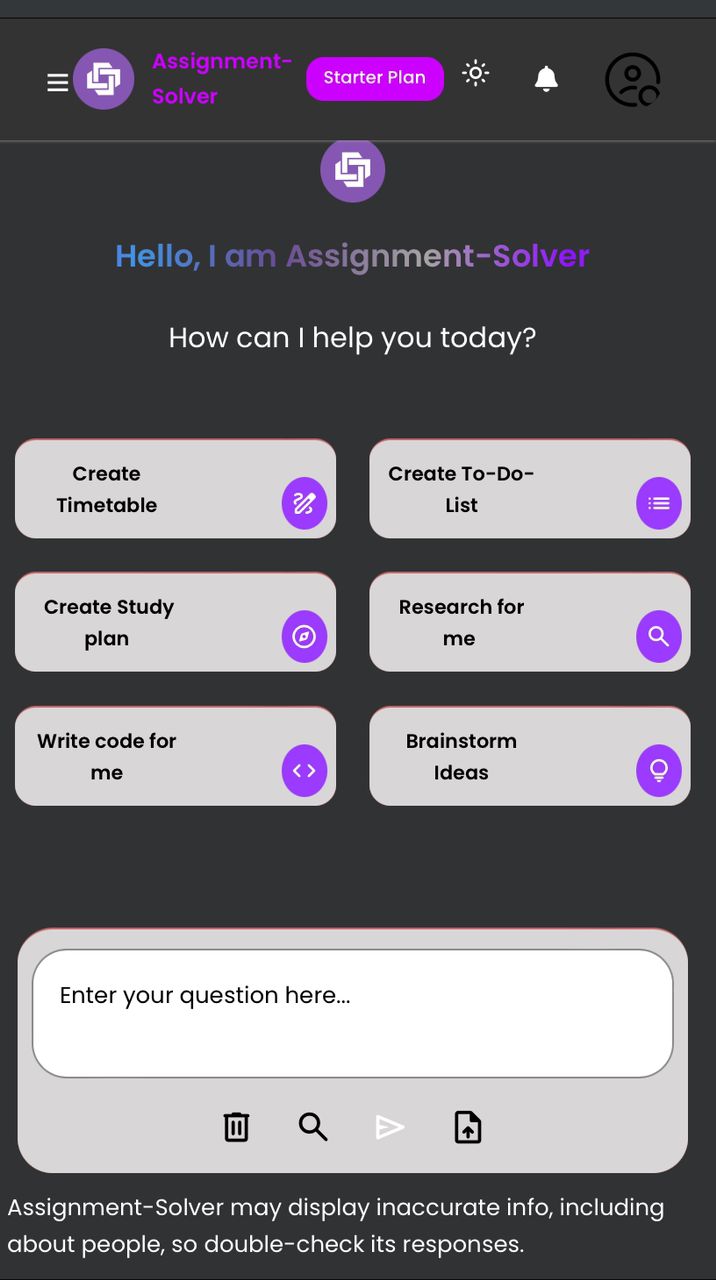Open the Brainstorm Ideas card
Viewport: 716px width, 1280px height.
tap(529, 756)
